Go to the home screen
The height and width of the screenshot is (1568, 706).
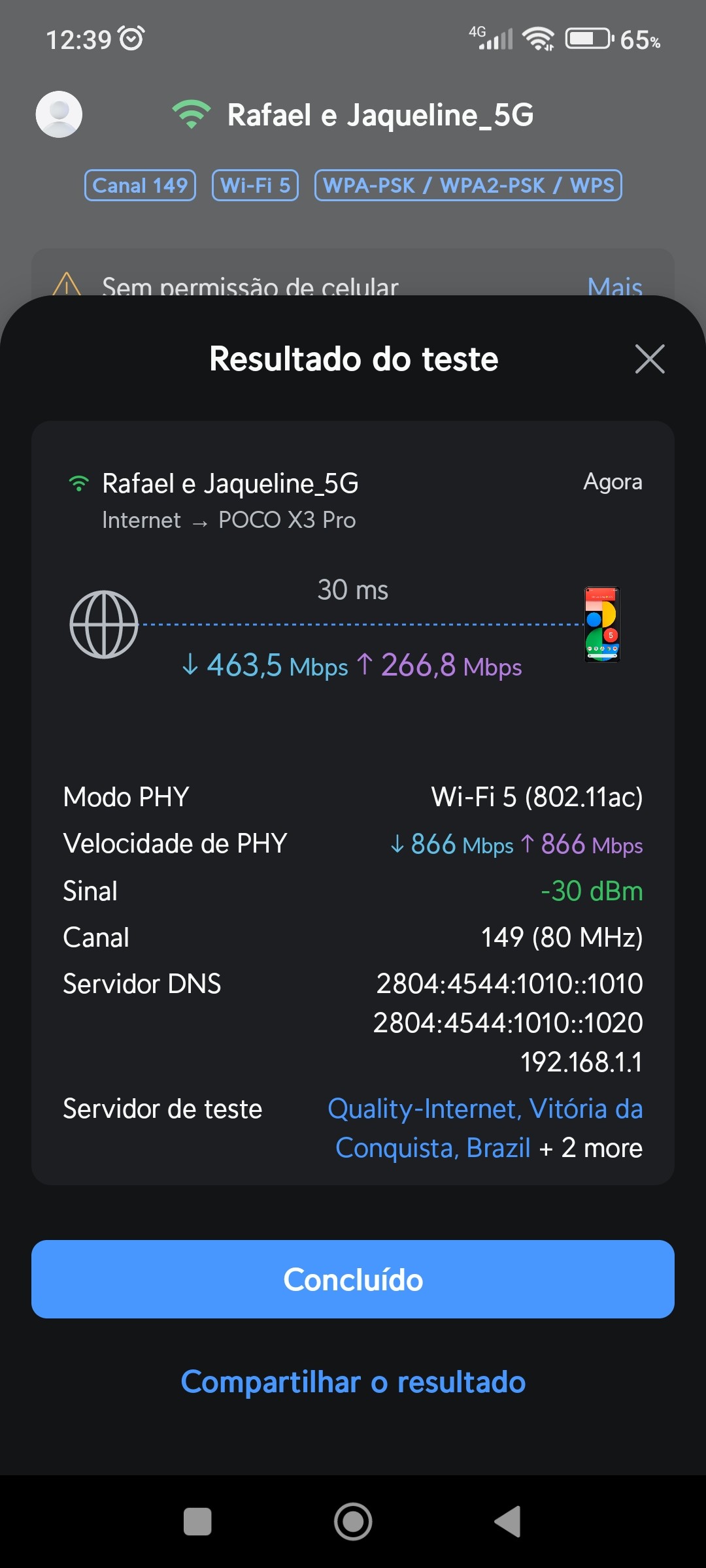pos(353,1522)
